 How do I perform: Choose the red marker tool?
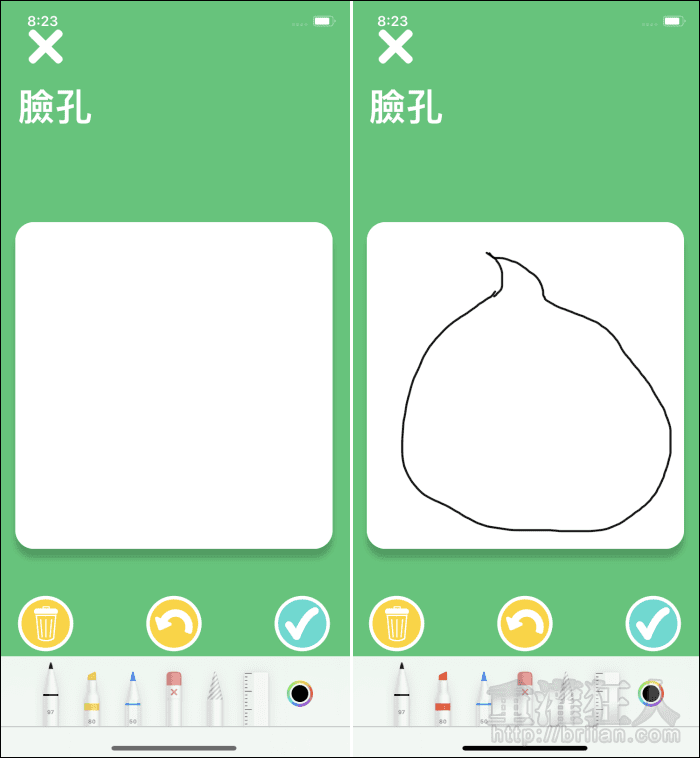[x=442, y=696]
